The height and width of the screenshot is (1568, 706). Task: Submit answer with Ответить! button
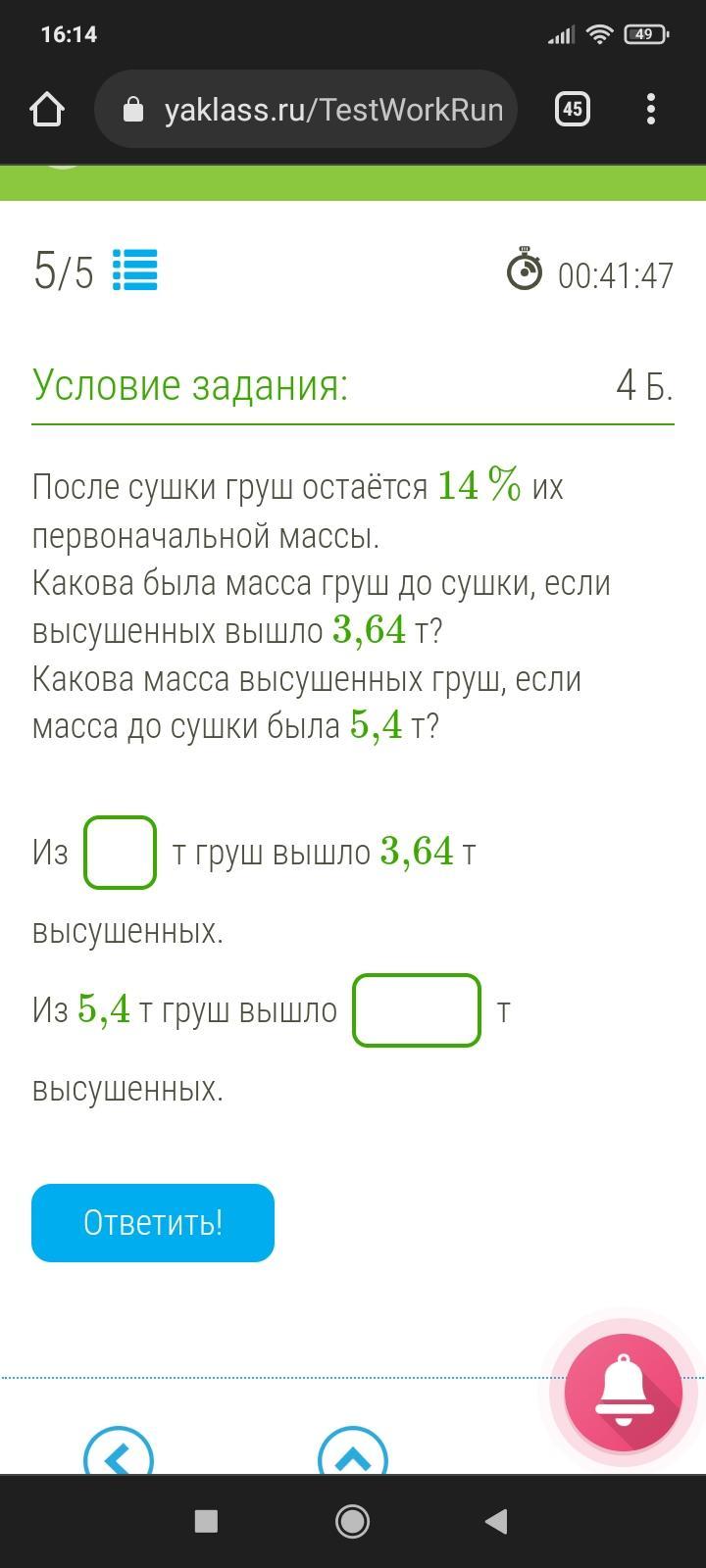(x=153, y=1223)
